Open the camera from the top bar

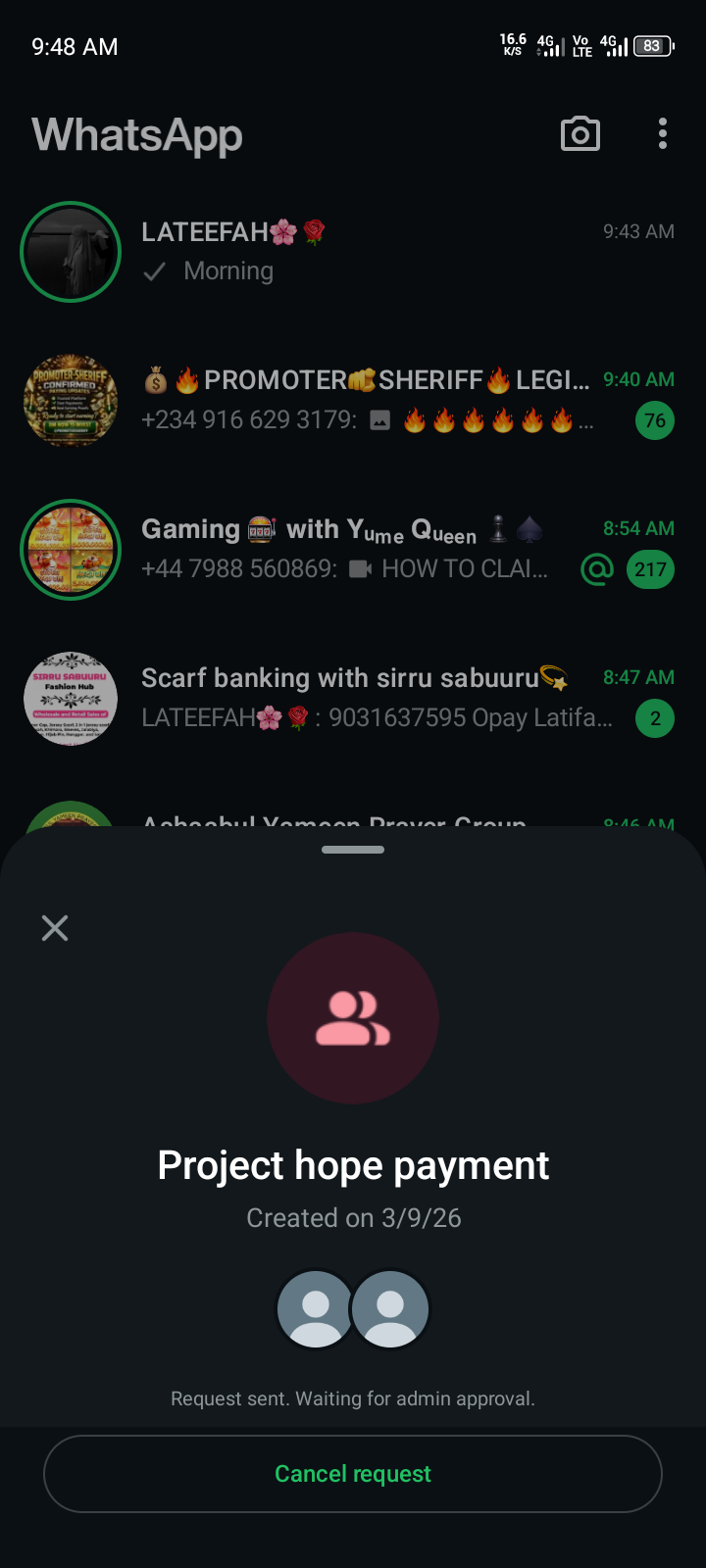(x=580, y=134)
